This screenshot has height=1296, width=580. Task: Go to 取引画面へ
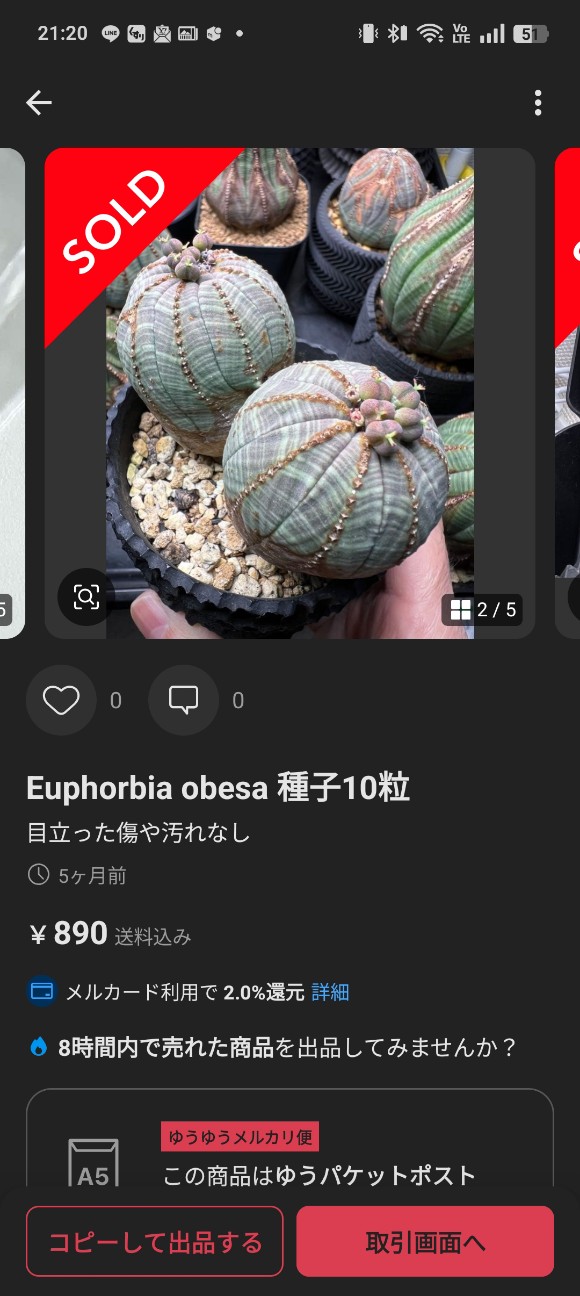click(425, 1241)
